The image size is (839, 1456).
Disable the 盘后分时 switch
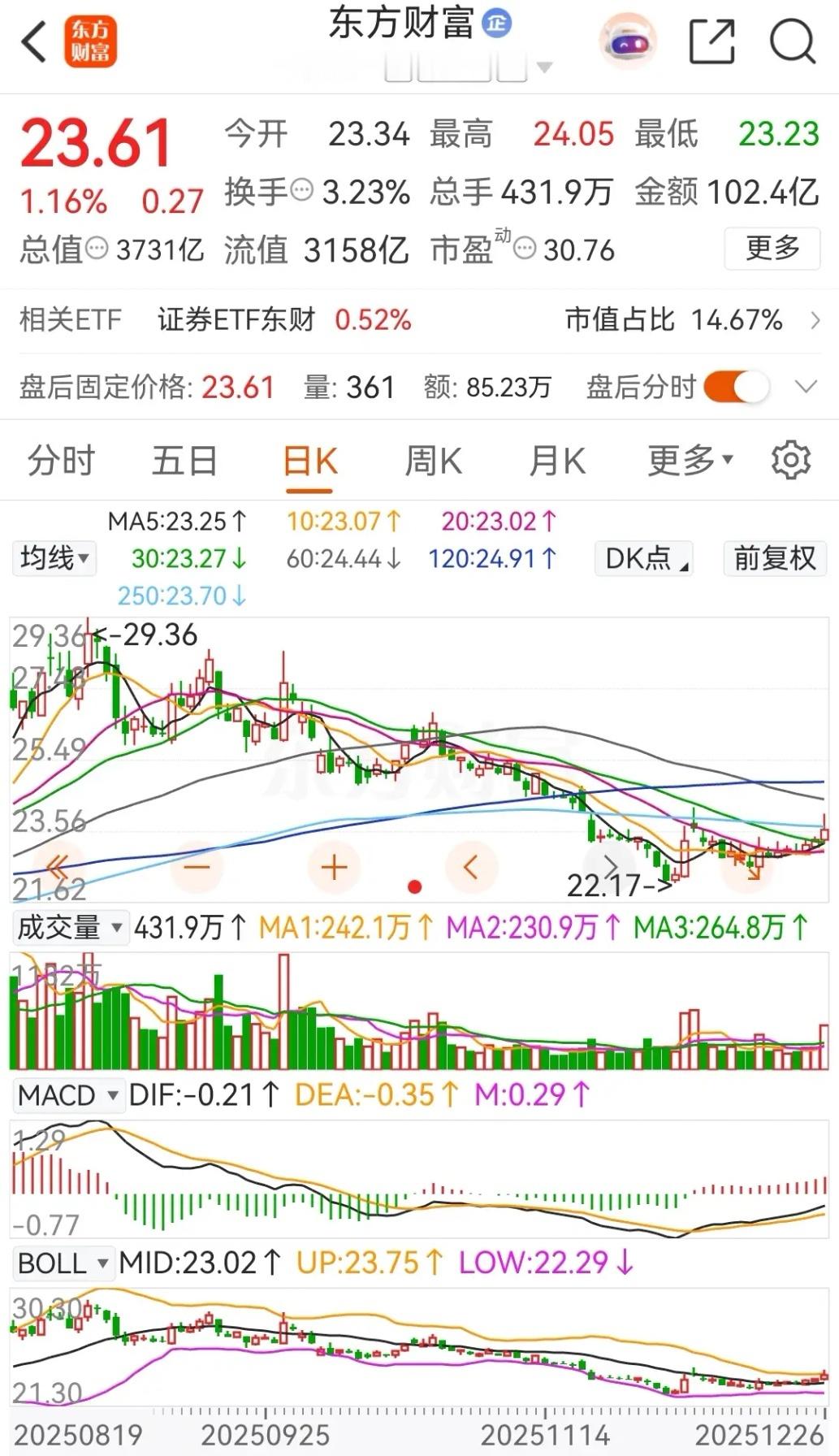click(735, 388)
